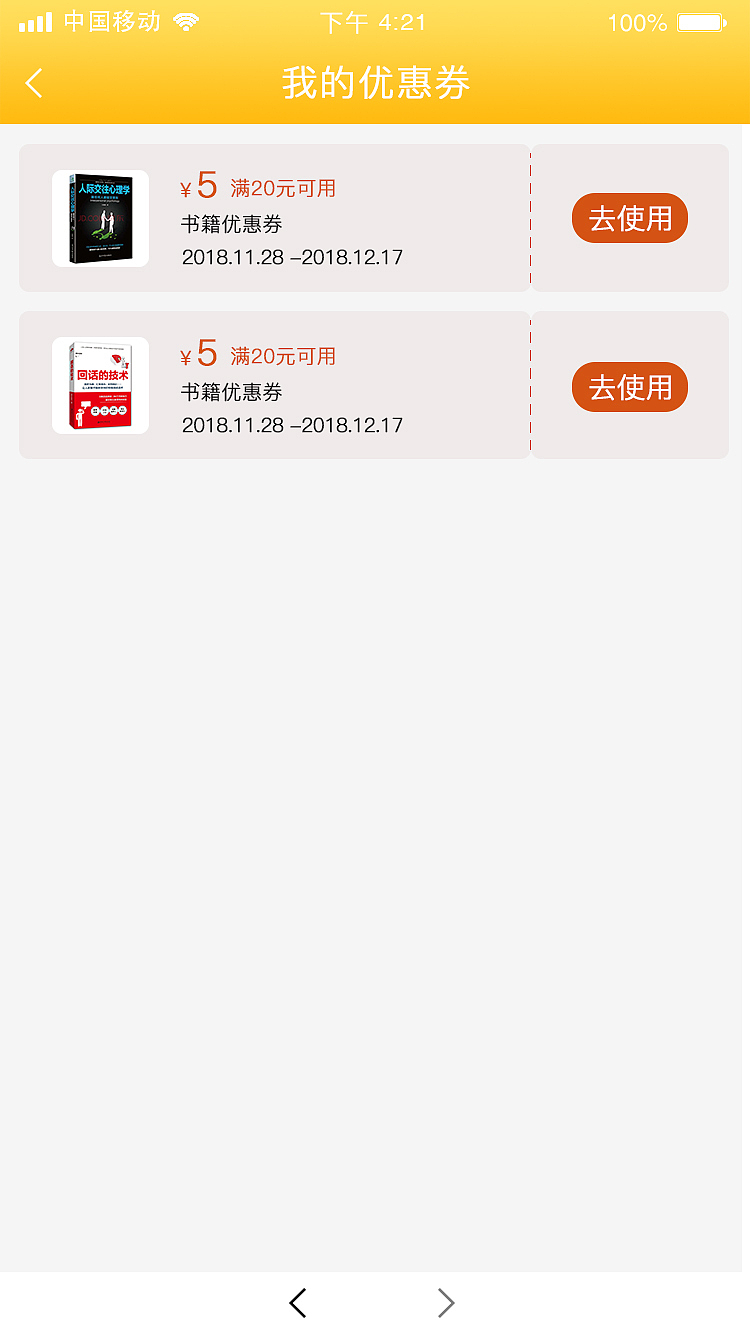The image size is (750, 1334).
Task: Select the 人际交往心理学 book cover
Action: (100, 218)
